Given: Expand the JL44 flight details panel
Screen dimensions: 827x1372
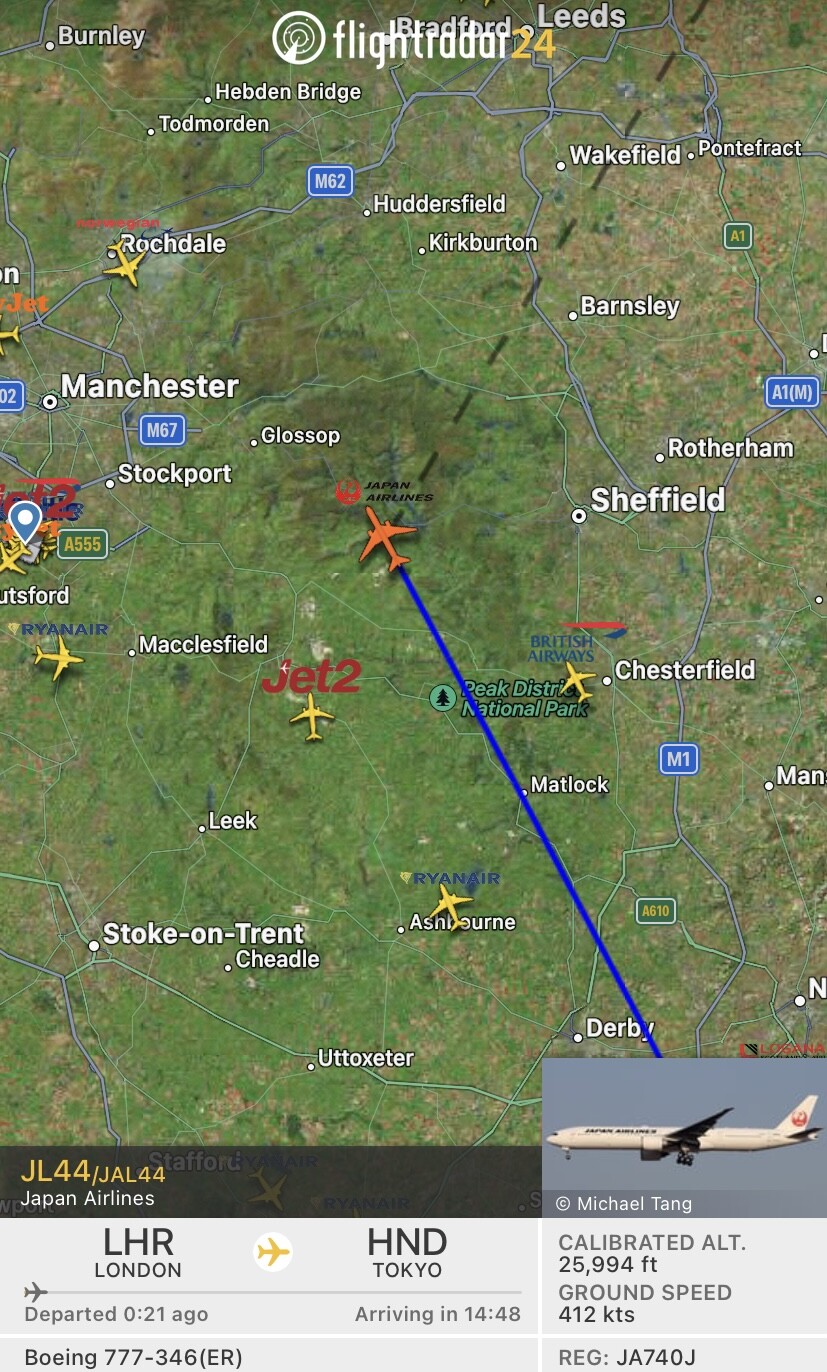Looking at the screenshot, I should [x=270, y=1182].
